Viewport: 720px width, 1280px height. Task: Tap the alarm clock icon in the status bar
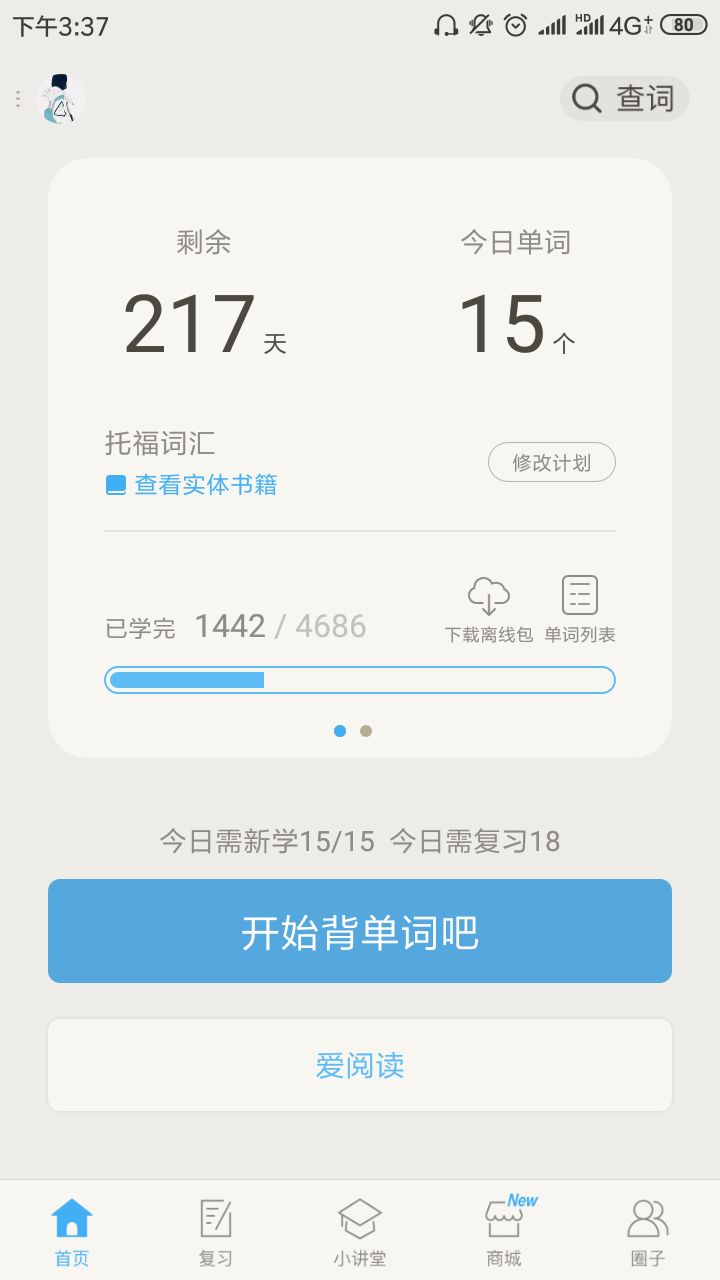coord(513,27)
